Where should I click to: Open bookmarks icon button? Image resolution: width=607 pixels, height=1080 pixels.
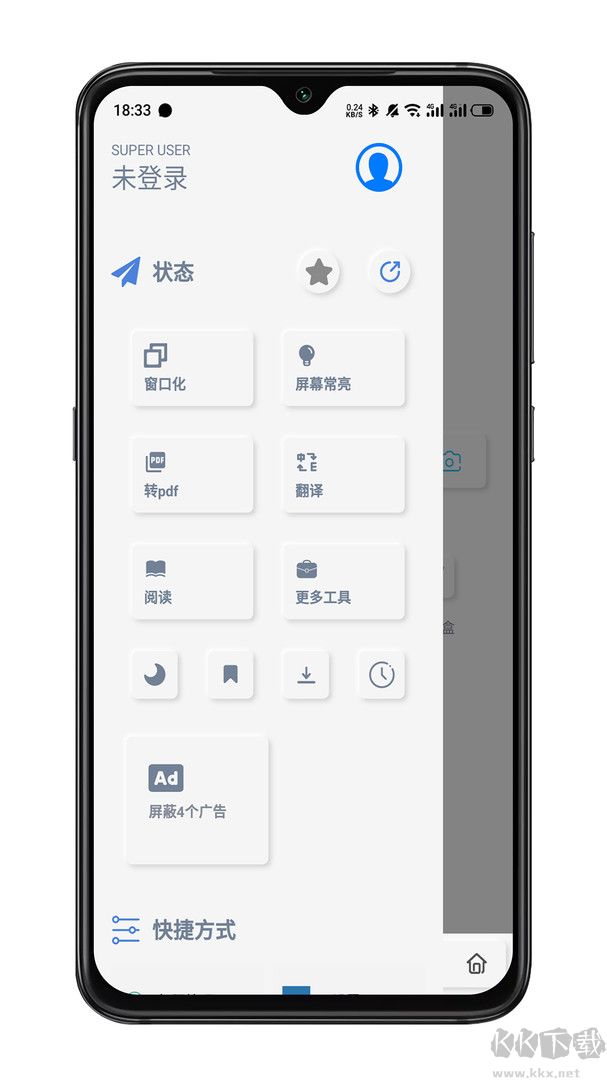(x=230, y=675)
